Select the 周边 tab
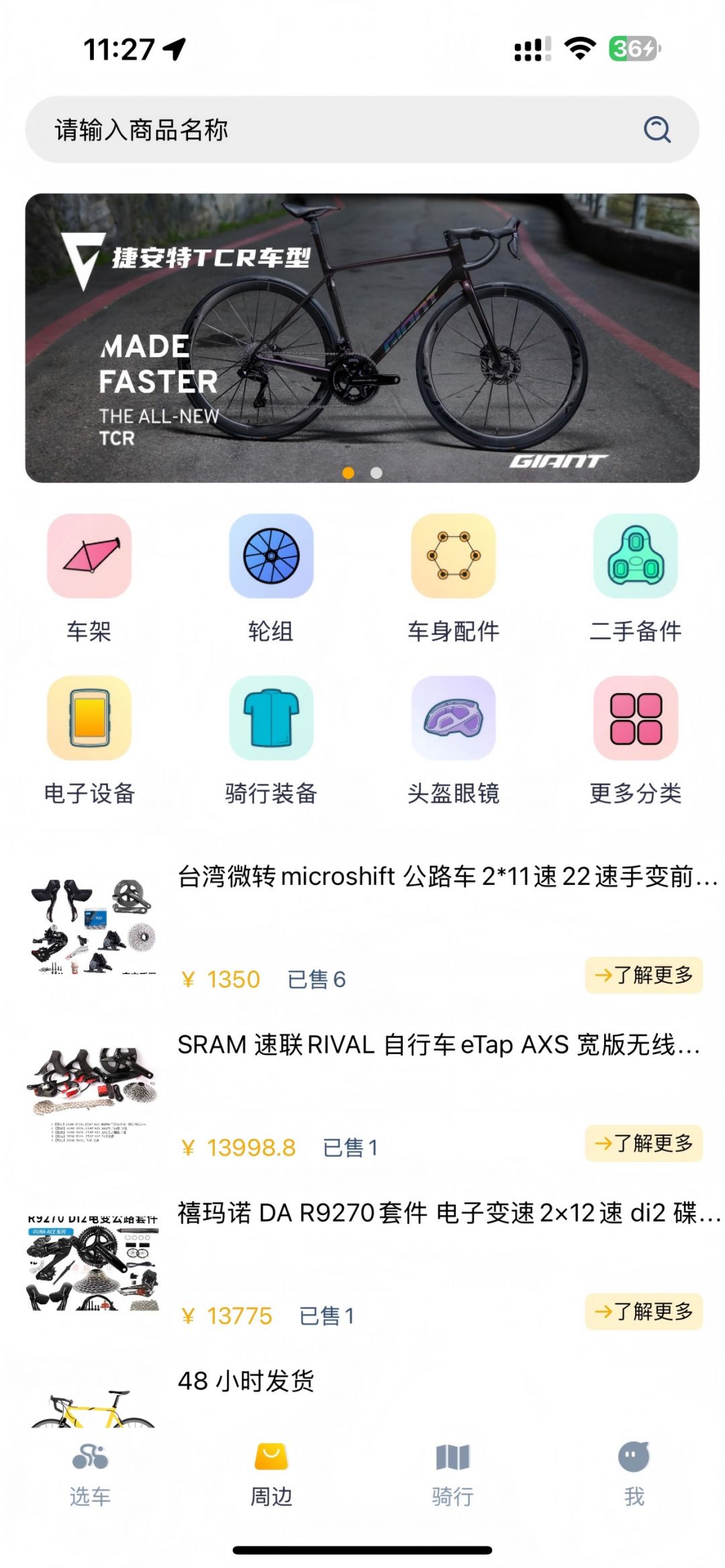 [x=271, y=1473]
